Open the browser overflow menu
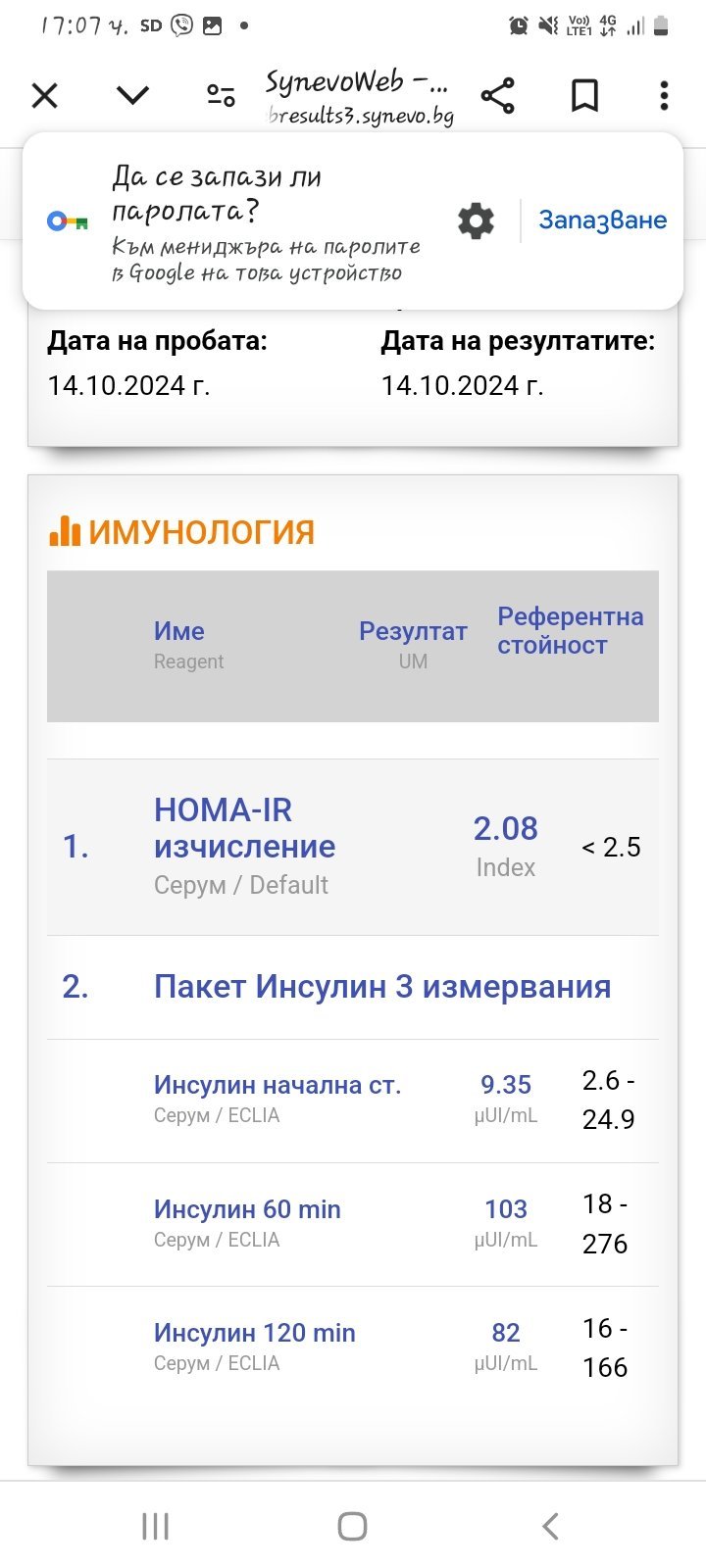Image resolution: width=706 pixels, height=1568 pixels. click(664, 95)
